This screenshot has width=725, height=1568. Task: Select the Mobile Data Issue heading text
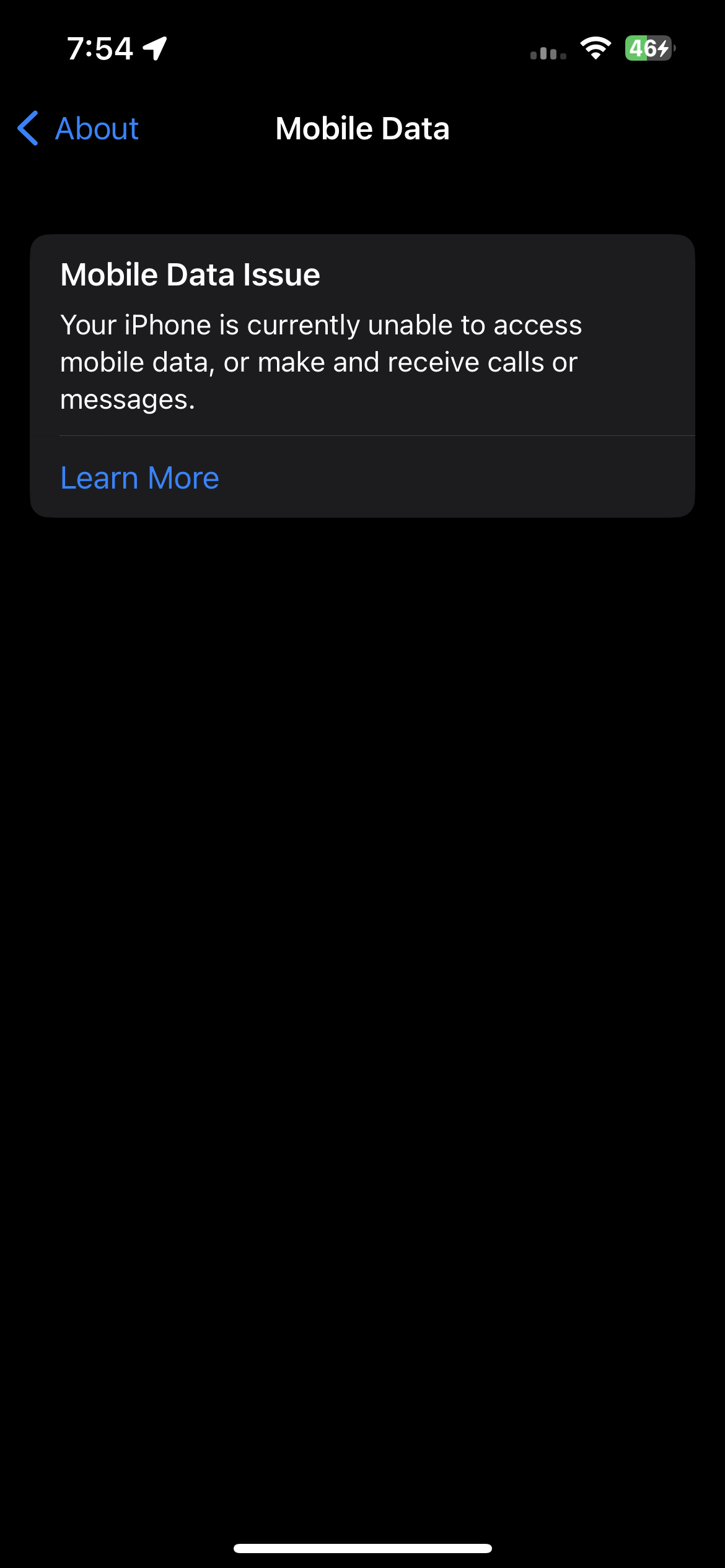[190, 273]
